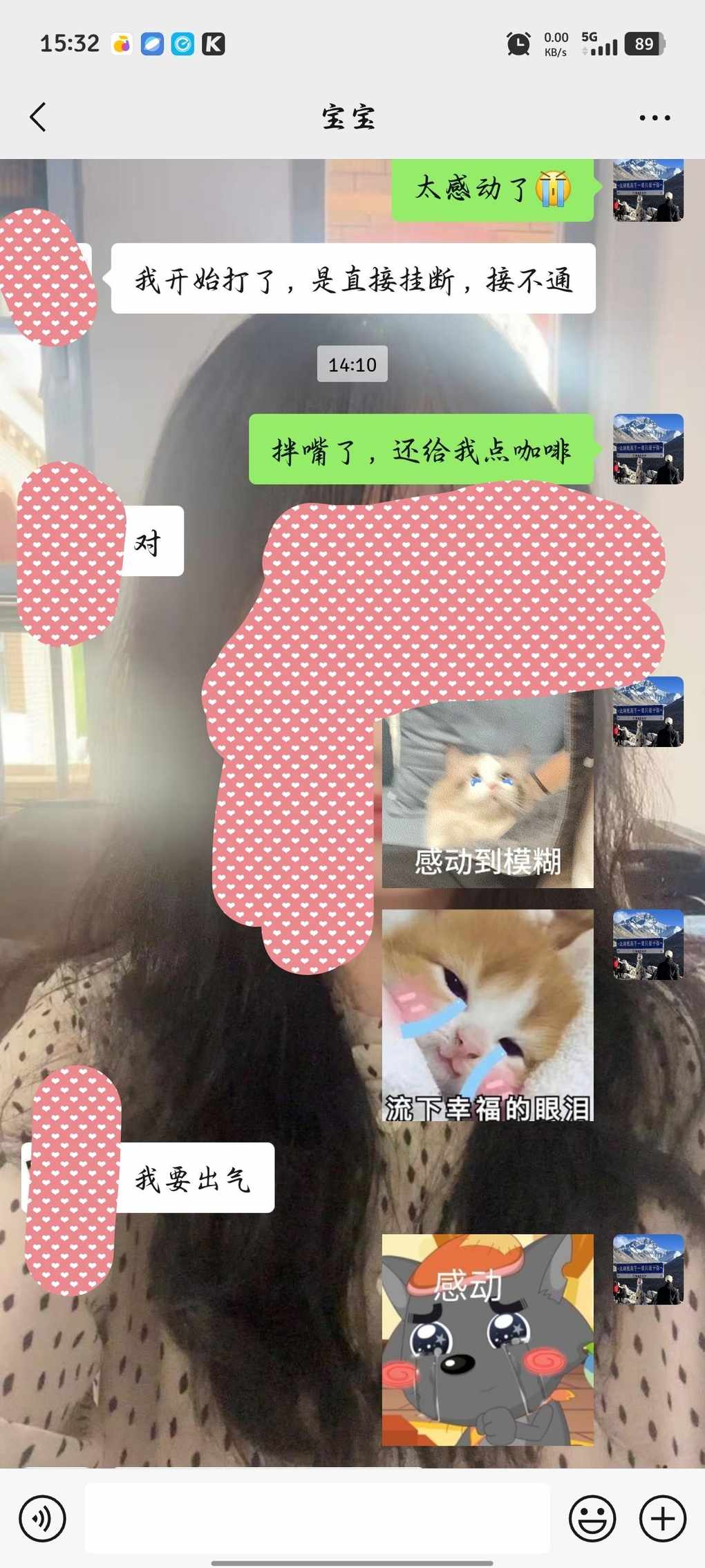Viewport: 705px width, 1568px height.
Task: Open the emoji sticker panel
Action: pos(592,1518)
